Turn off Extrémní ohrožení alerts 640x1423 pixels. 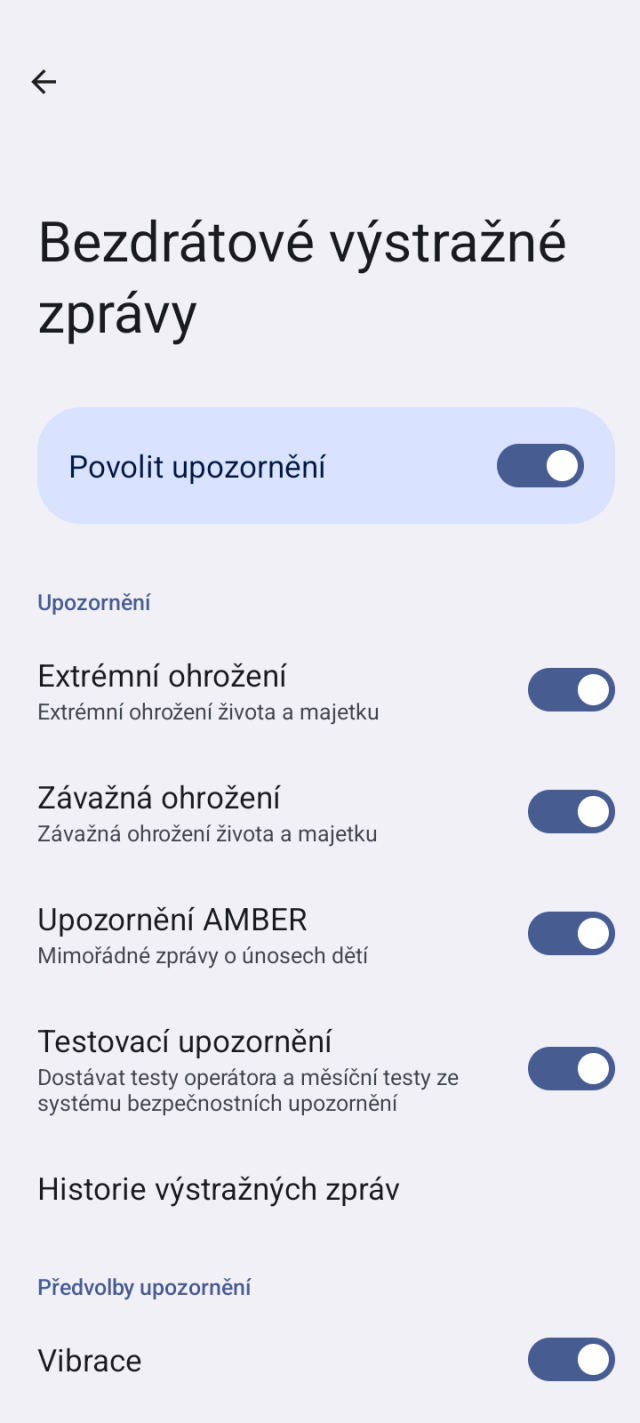pyautogui.click(x=571, y=690)
